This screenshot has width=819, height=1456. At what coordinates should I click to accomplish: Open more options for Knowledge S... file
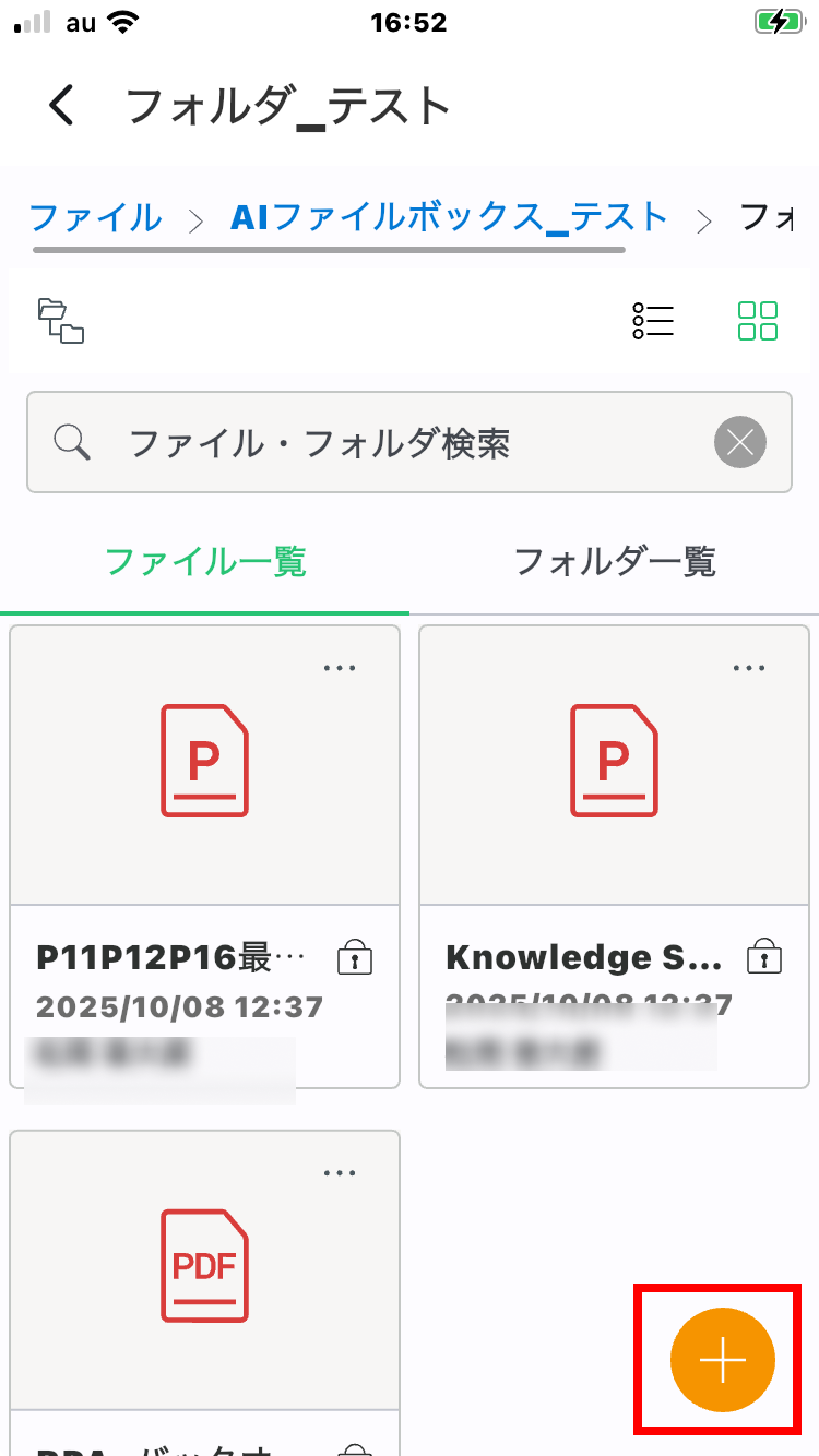[x=749, y=668]
